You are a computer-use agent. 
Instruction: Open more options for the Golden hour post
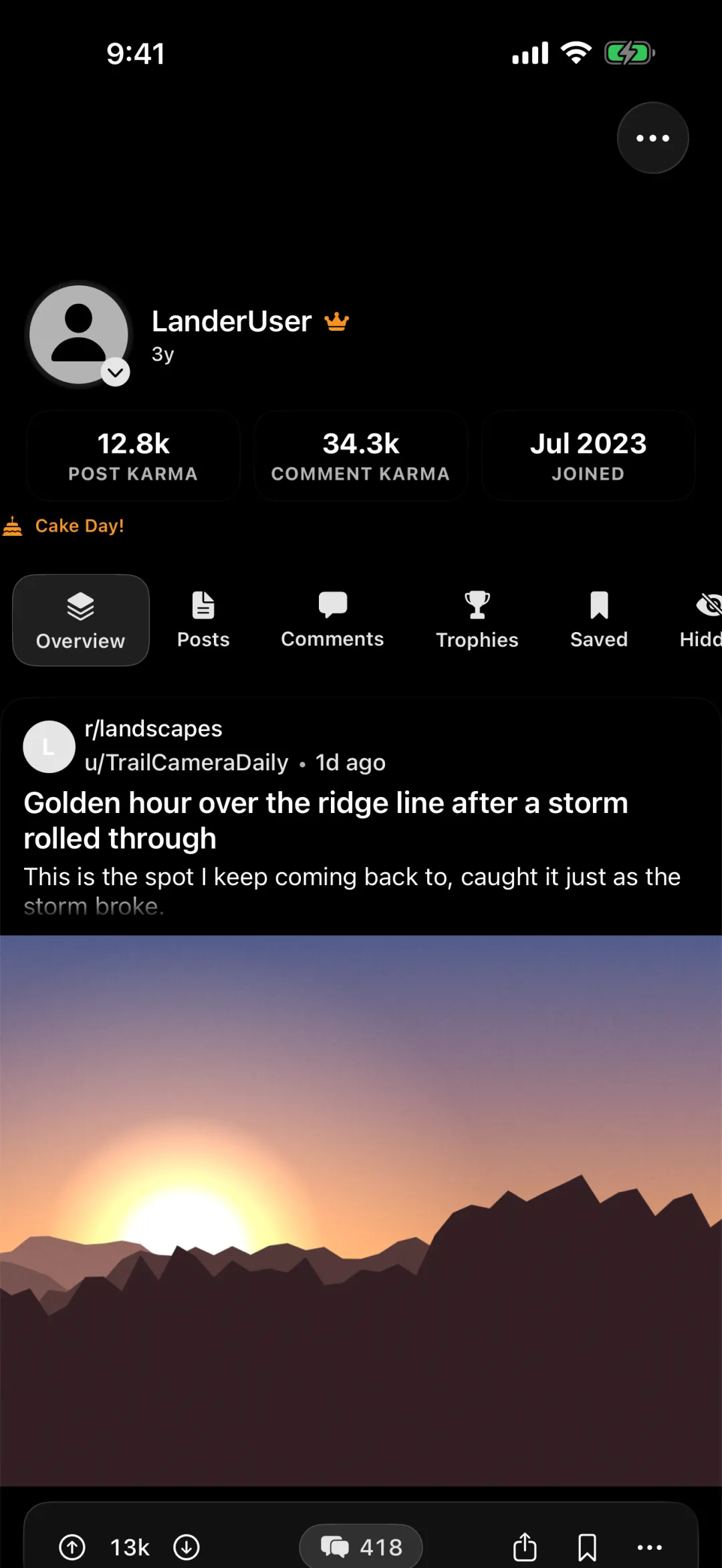(x=650, y=1547)
